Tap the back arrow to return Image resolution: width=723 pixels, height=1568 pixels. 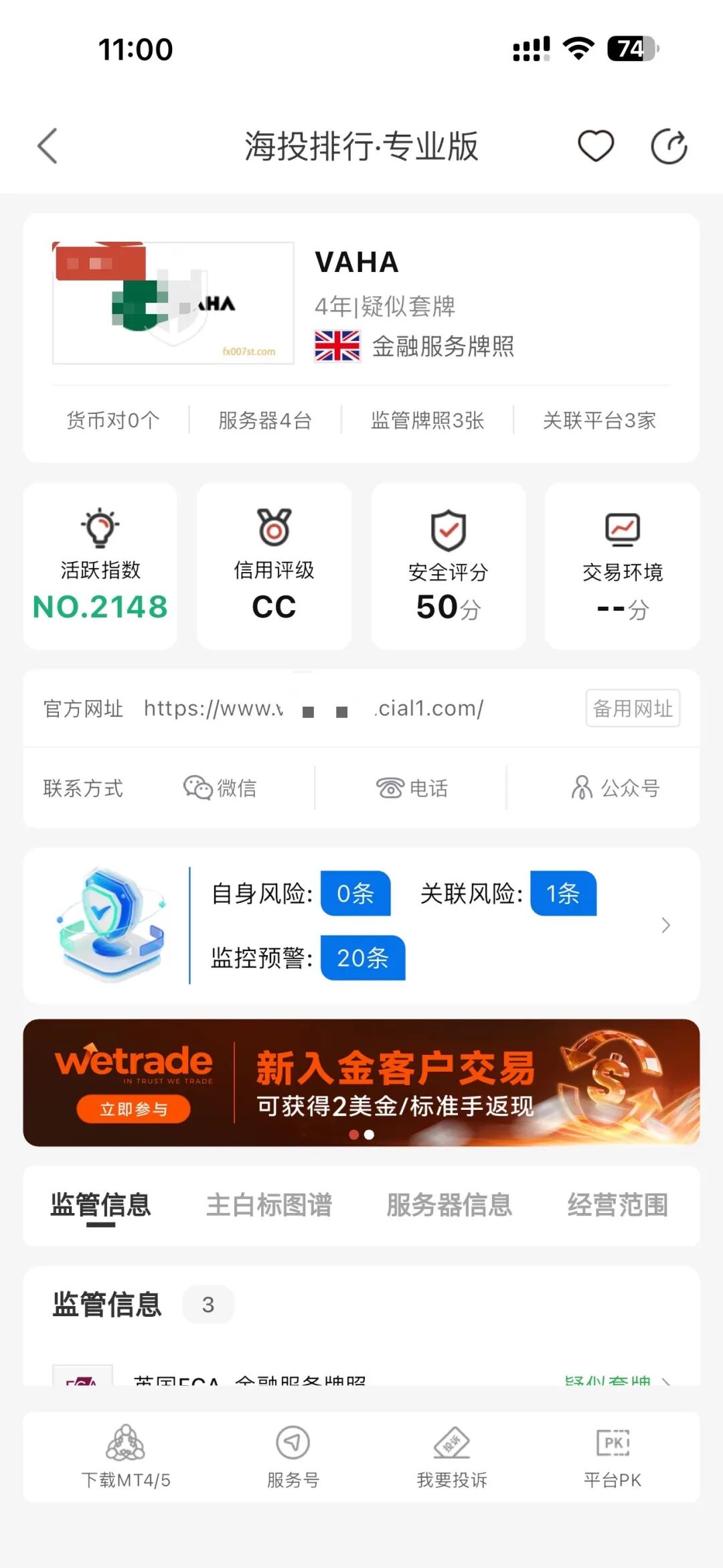[x=47, y=145]
